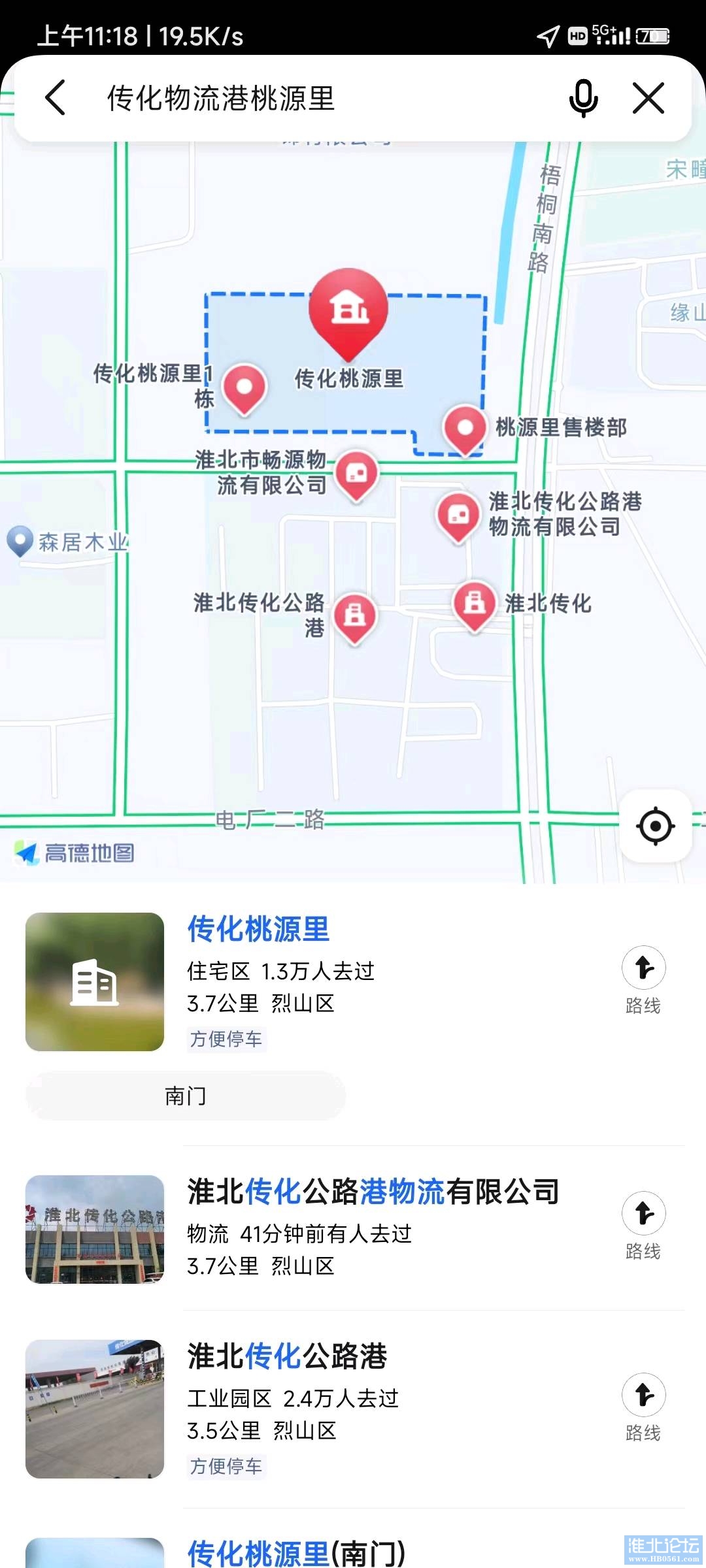706x1568 pixels.
Task: Get route to 淮北传化公路港
Action: [x=643, y=1407]
